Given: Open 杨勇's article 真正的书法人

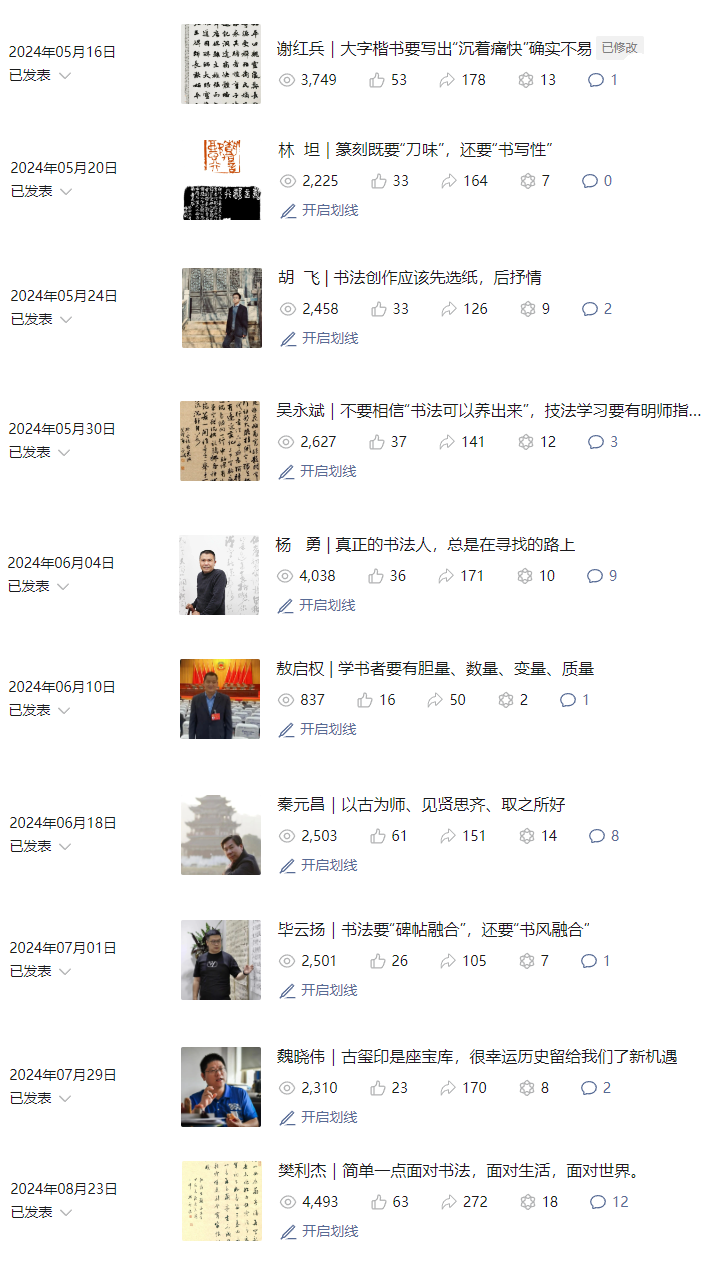Looking at the screenshot, I should pos(425,545).
